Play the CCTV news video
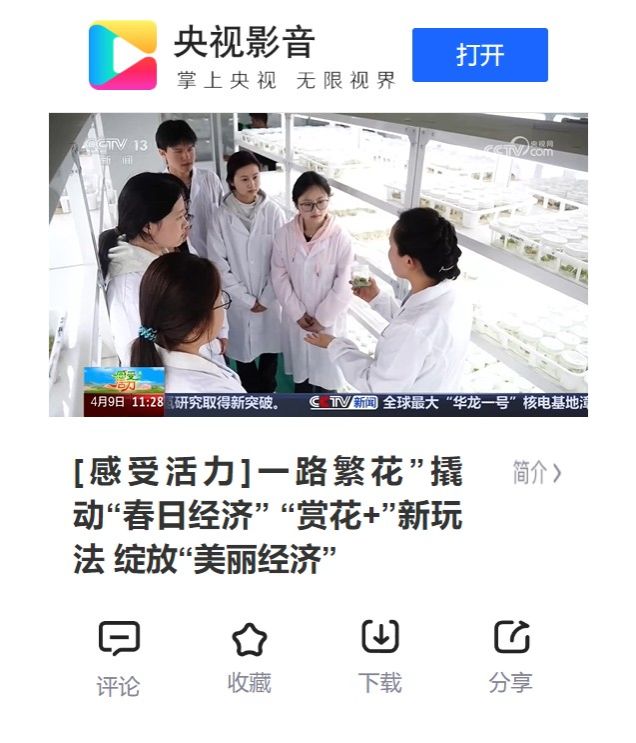The height and width of the screenshot is (743, 636). tap(318, 265)
